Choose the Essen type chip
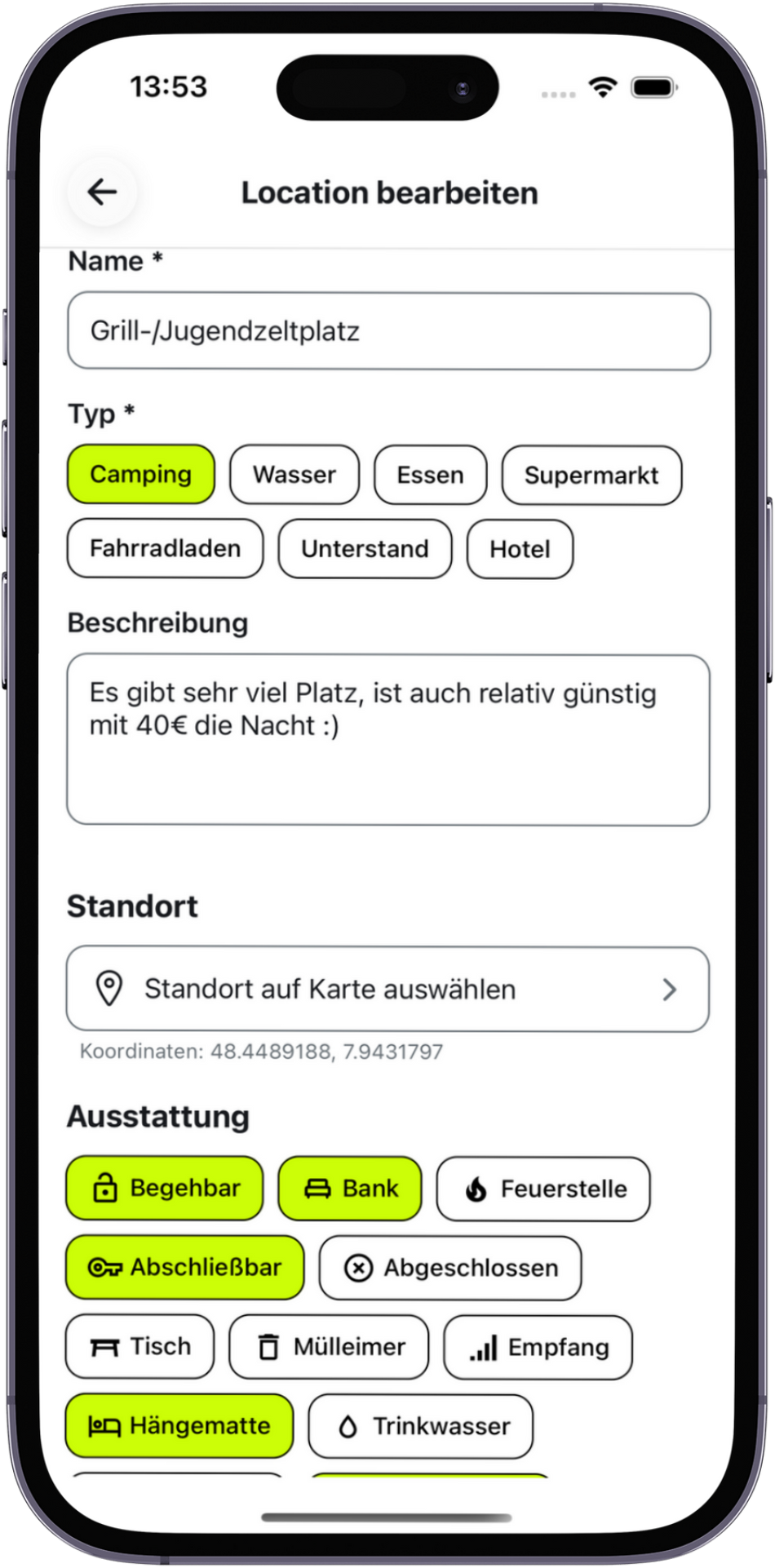The image size is (775, 1568). 430,475
